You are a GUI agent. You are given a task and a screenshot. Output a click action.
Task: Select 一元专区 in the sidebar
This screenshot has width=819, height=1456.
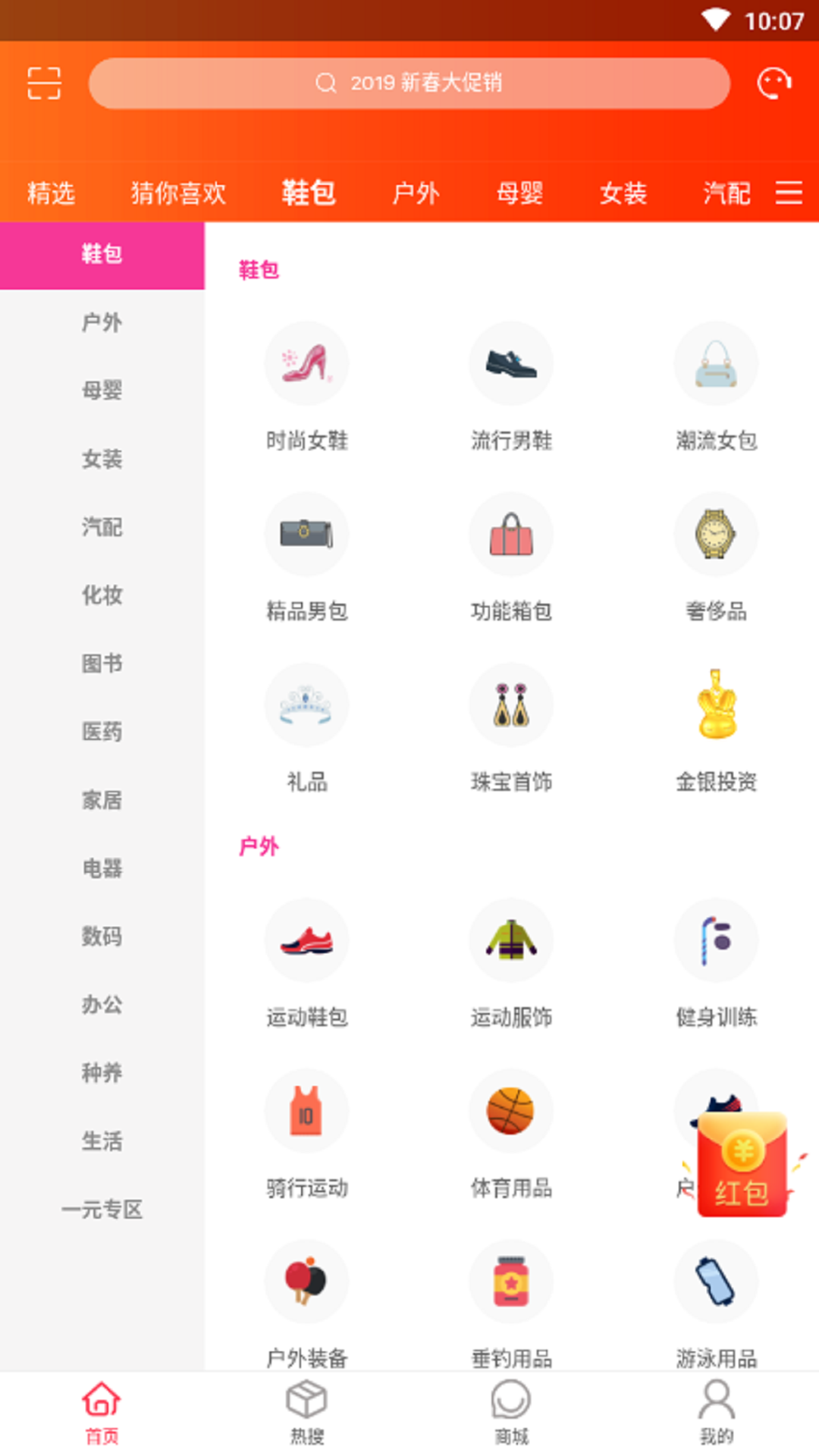[x=102, y=1210]
